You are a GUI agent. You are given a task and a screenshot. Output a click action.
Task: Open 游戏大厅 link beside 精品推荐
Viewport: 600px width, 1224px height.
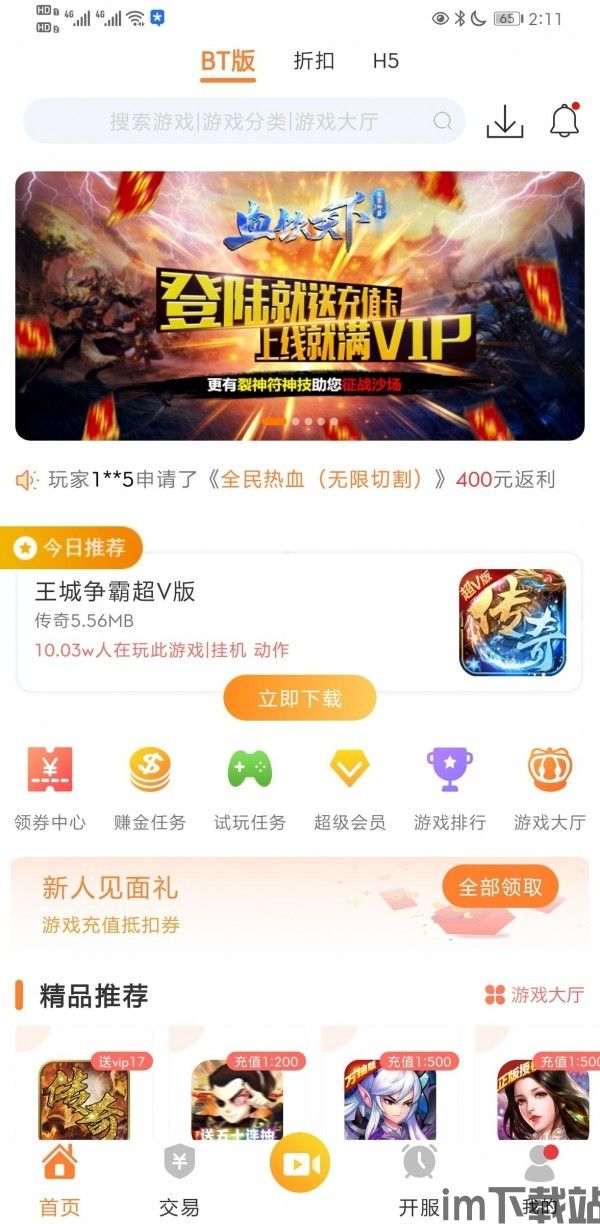tap(534, 995)
